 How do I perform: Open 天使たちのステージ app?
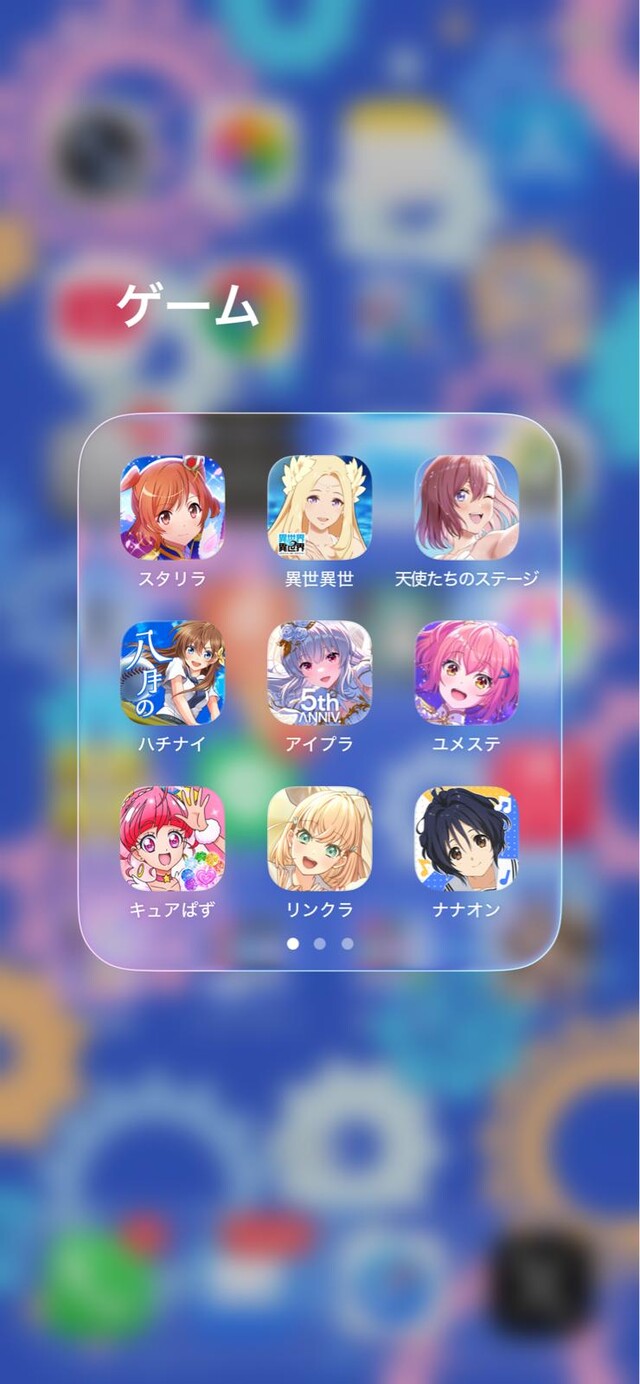click(467, 508)
